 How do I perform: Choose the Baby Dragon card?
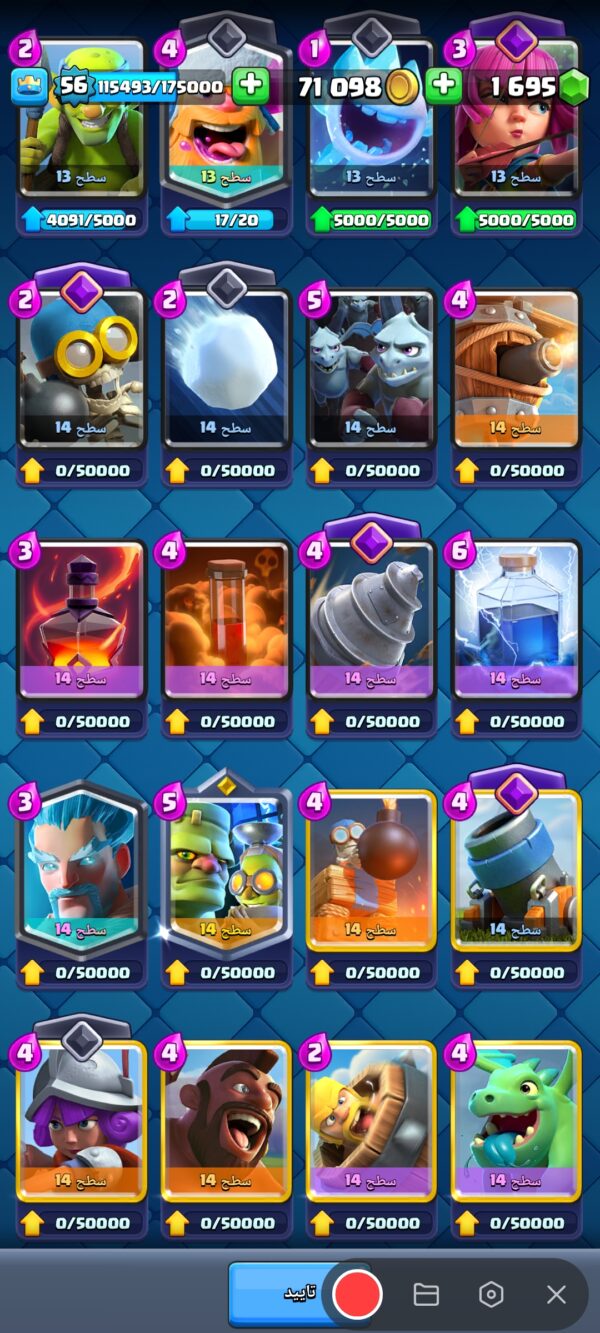pos(516,1121)
